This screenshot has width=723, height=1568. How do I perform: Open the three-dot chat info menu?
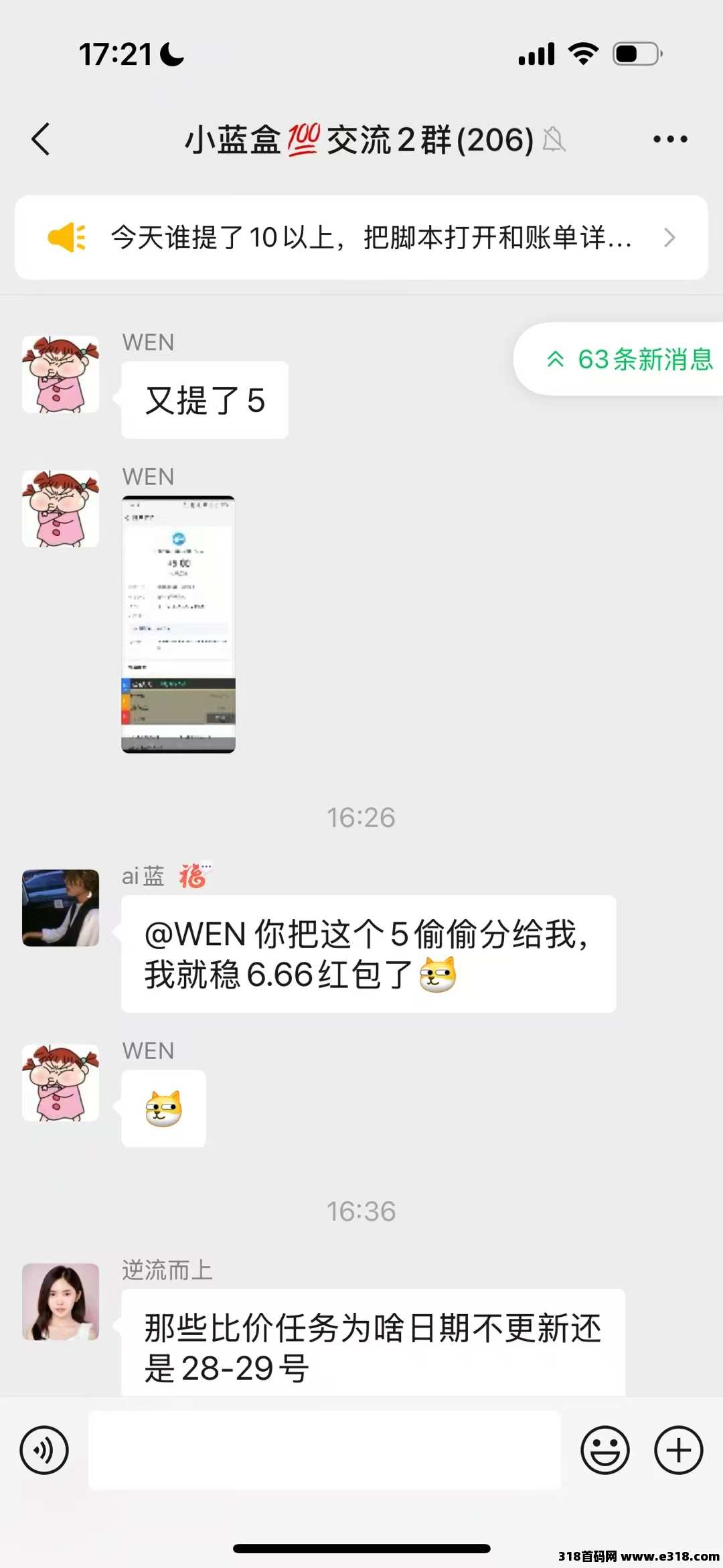(670, 139)
